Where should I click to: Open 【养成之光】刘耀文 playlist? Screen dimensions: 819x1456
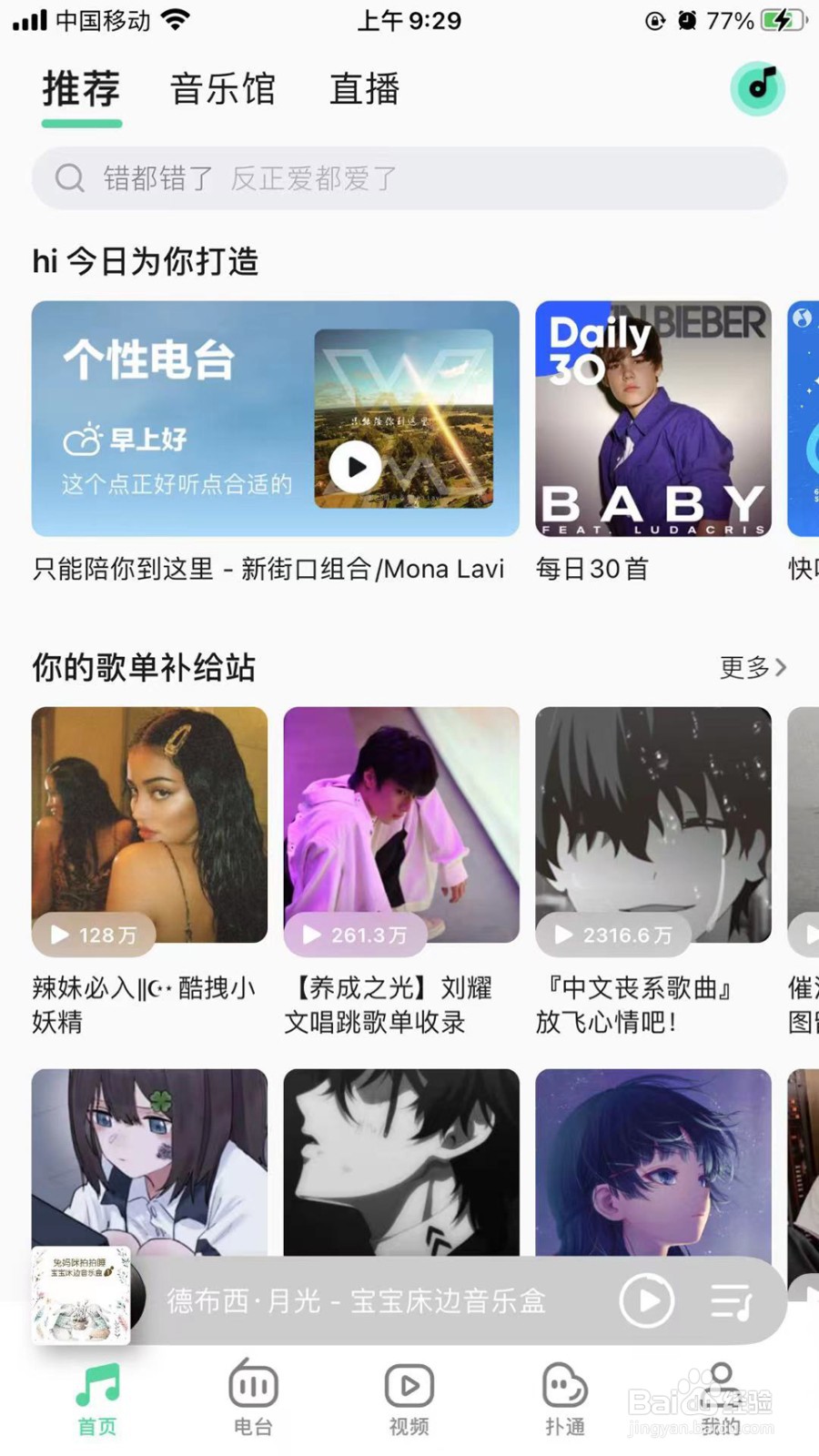[x=401, y=824]
